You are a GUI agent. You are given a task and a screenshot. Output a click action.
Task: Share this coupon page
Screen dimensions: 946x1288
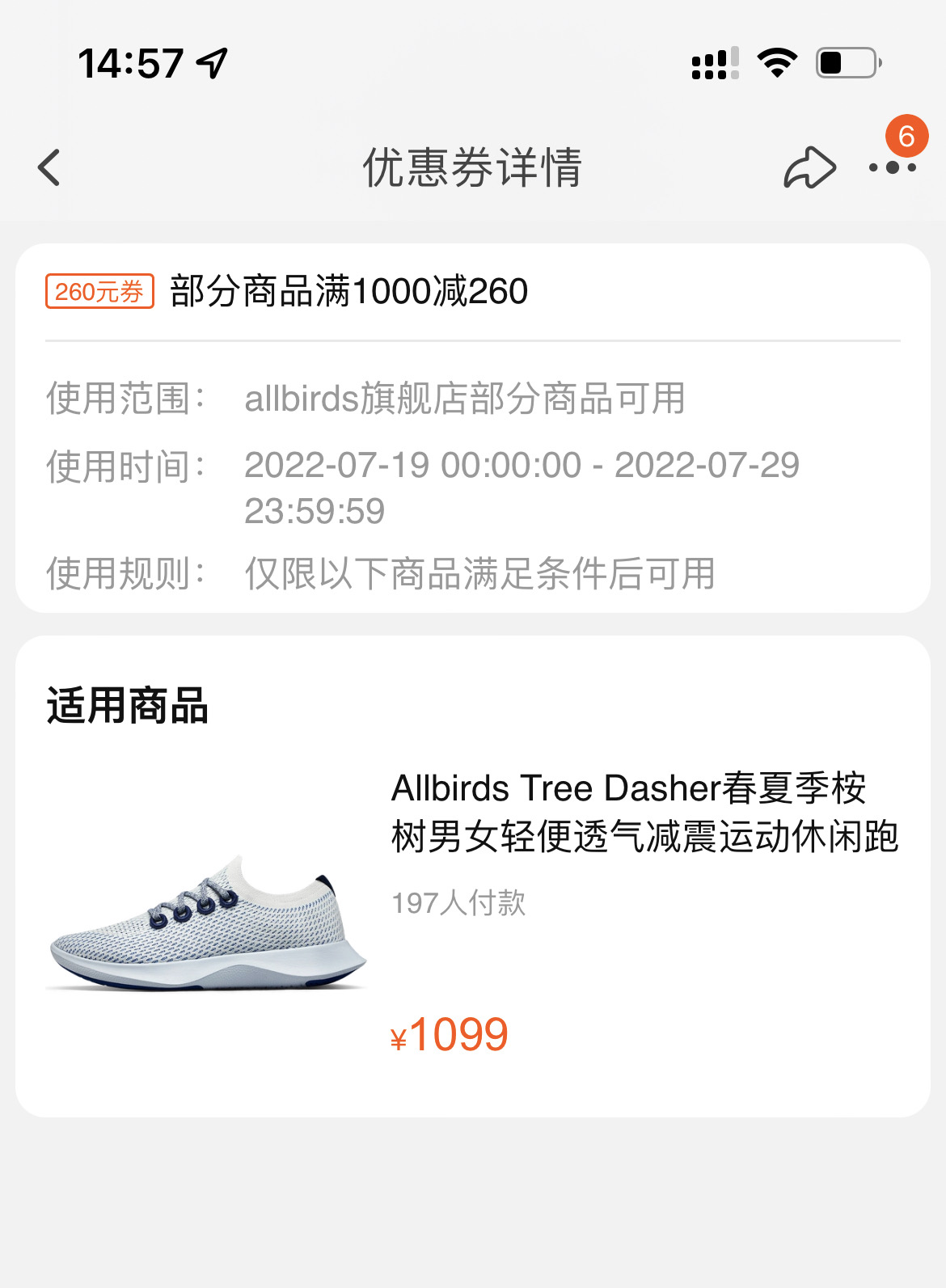pos(809,168)
